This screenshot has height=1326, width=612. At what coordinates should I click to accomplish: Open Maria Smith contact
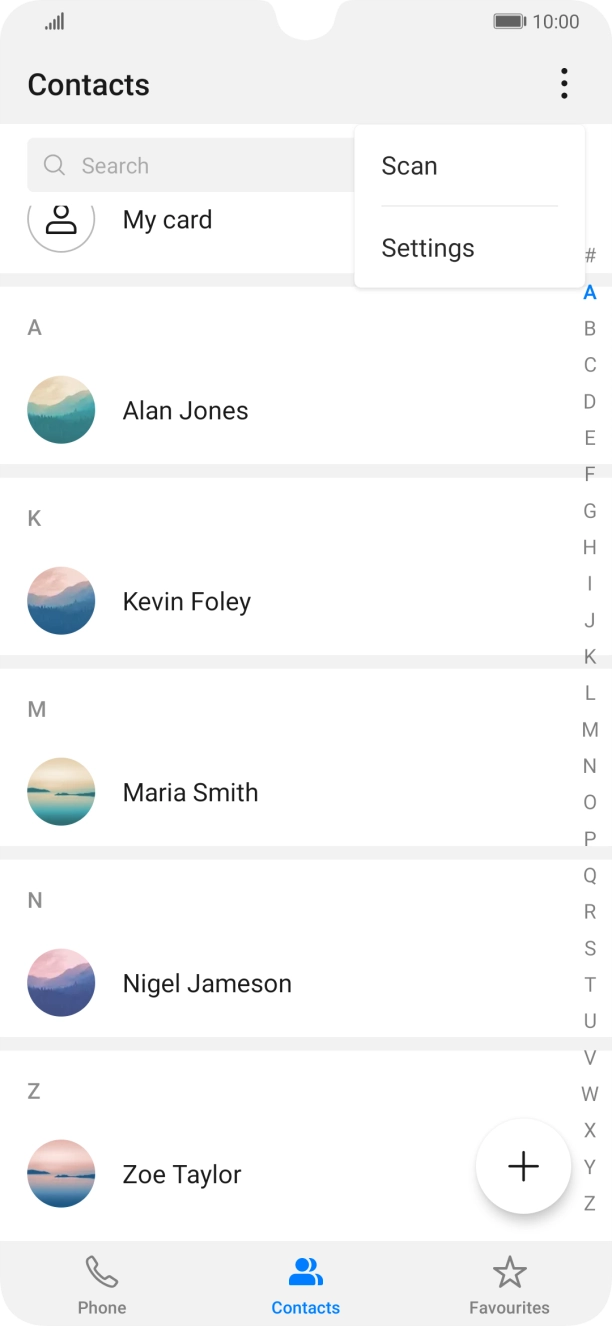[x=190, y=792]
